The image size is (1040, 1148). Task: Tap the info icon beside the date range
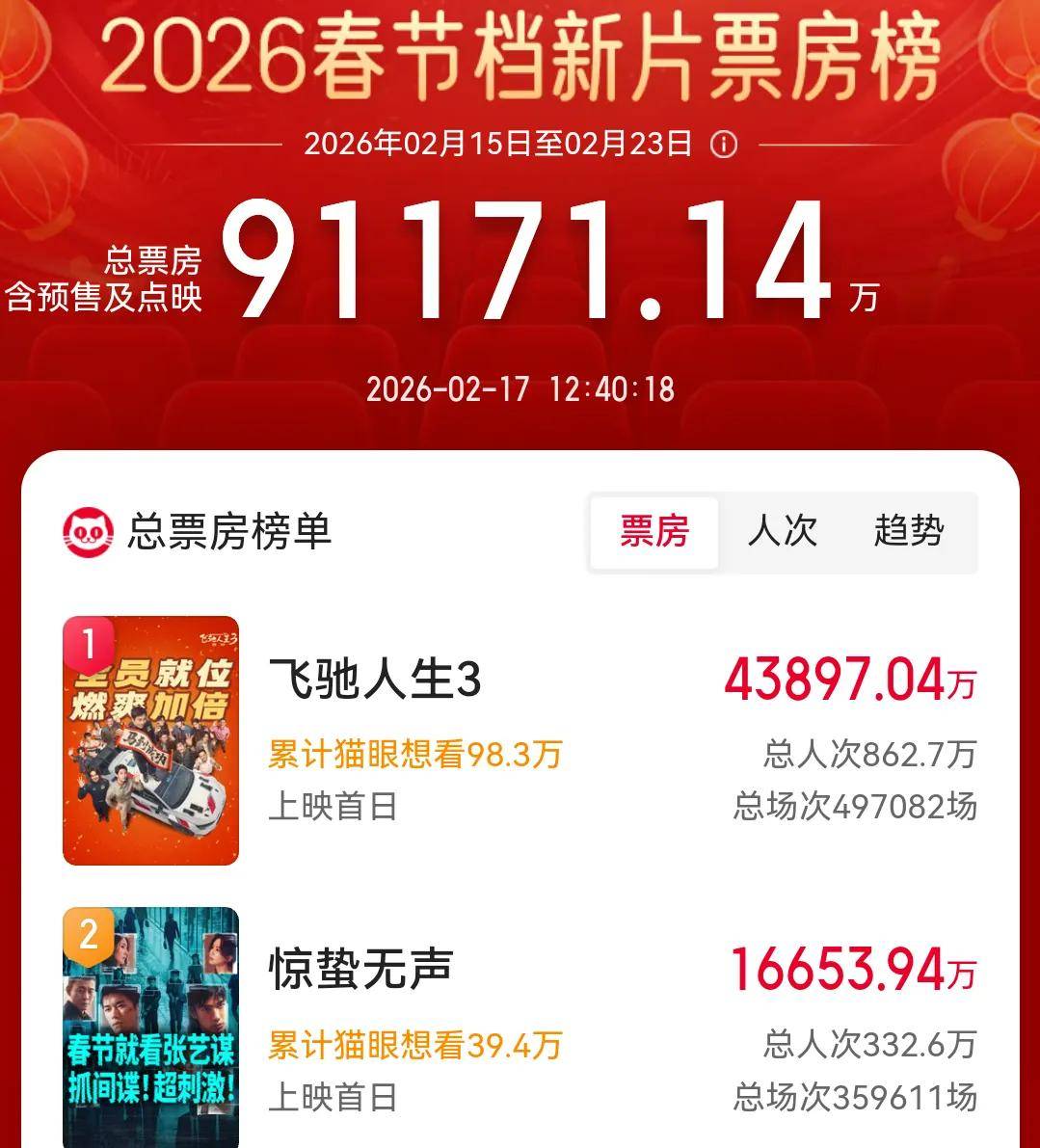coord(723,145)
